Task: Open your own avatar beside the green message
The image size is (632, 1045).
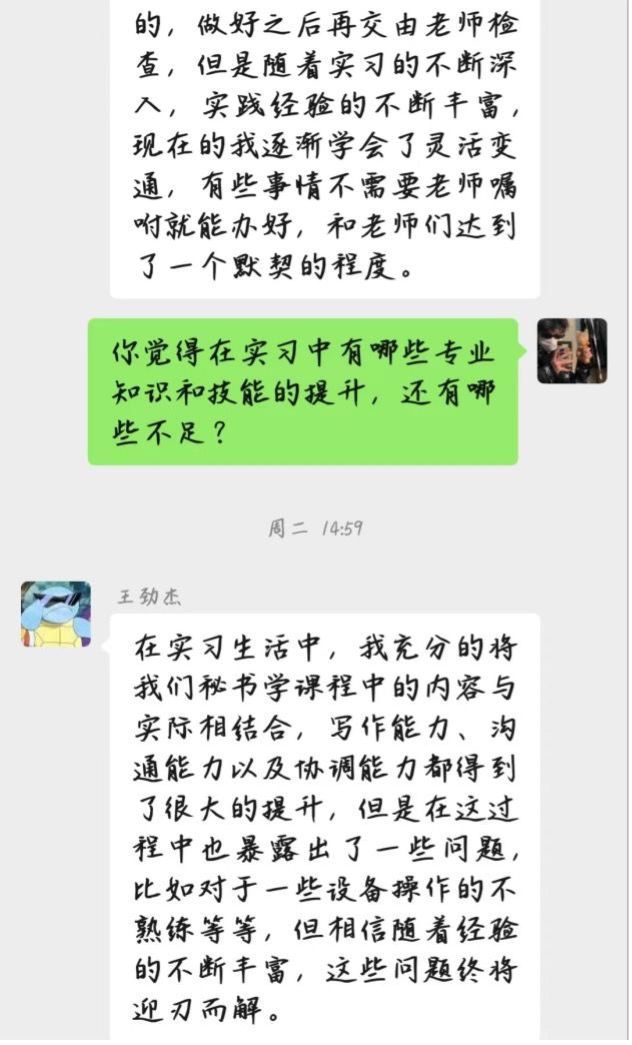Action: click(572, 351)
